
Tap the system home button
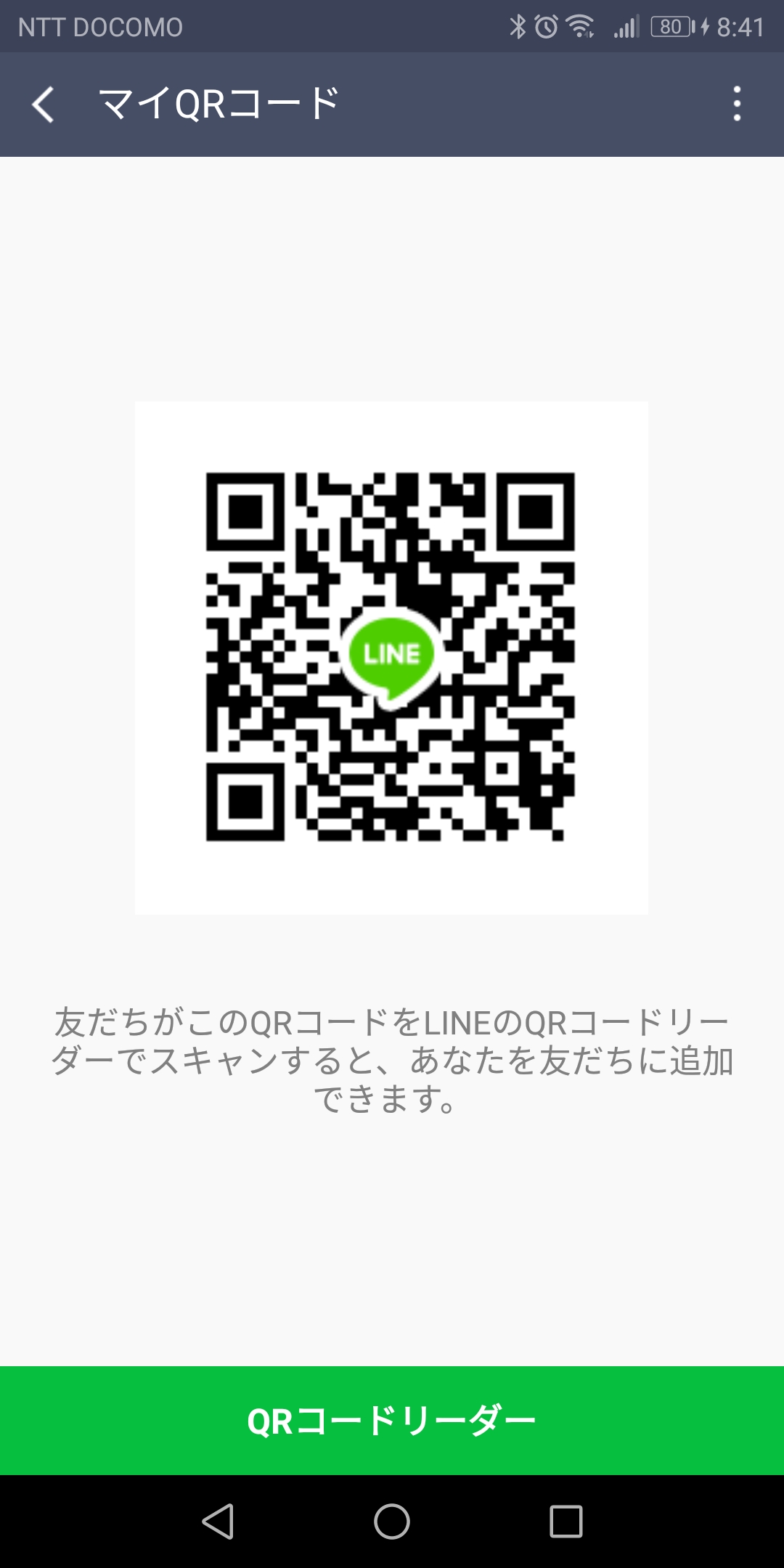pos(392,1522)
